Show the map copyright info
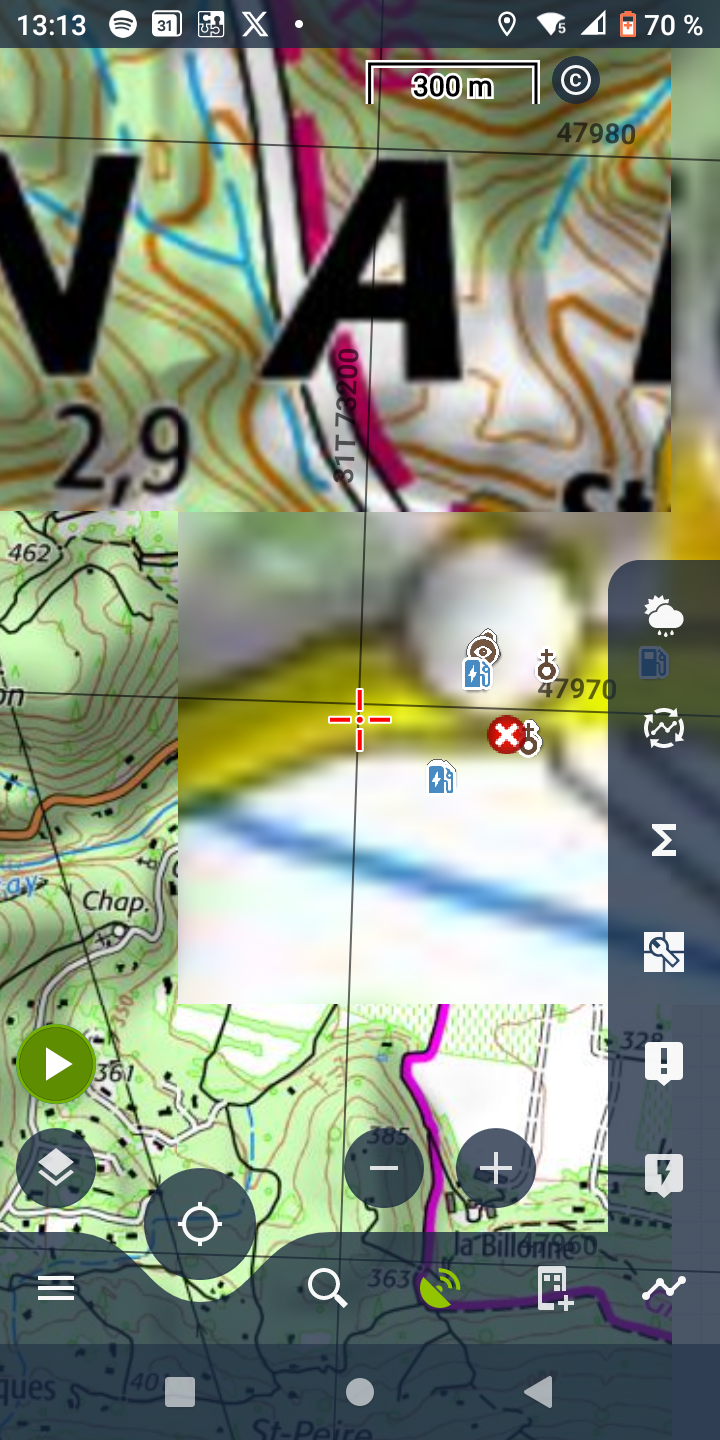The image size is (720, 1440). 576,81
